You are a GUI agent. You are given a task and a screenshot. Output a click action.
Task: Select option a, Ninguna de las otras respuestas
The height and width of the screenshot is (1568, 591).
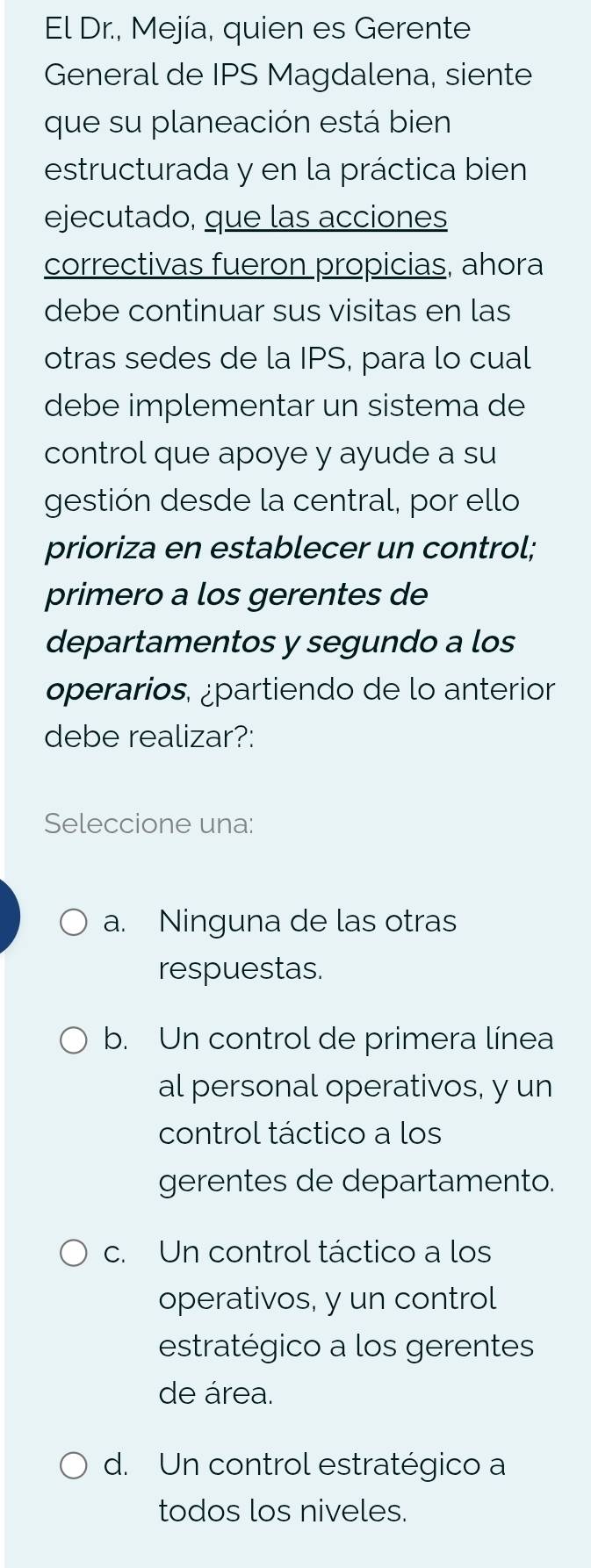click(74, 923)
